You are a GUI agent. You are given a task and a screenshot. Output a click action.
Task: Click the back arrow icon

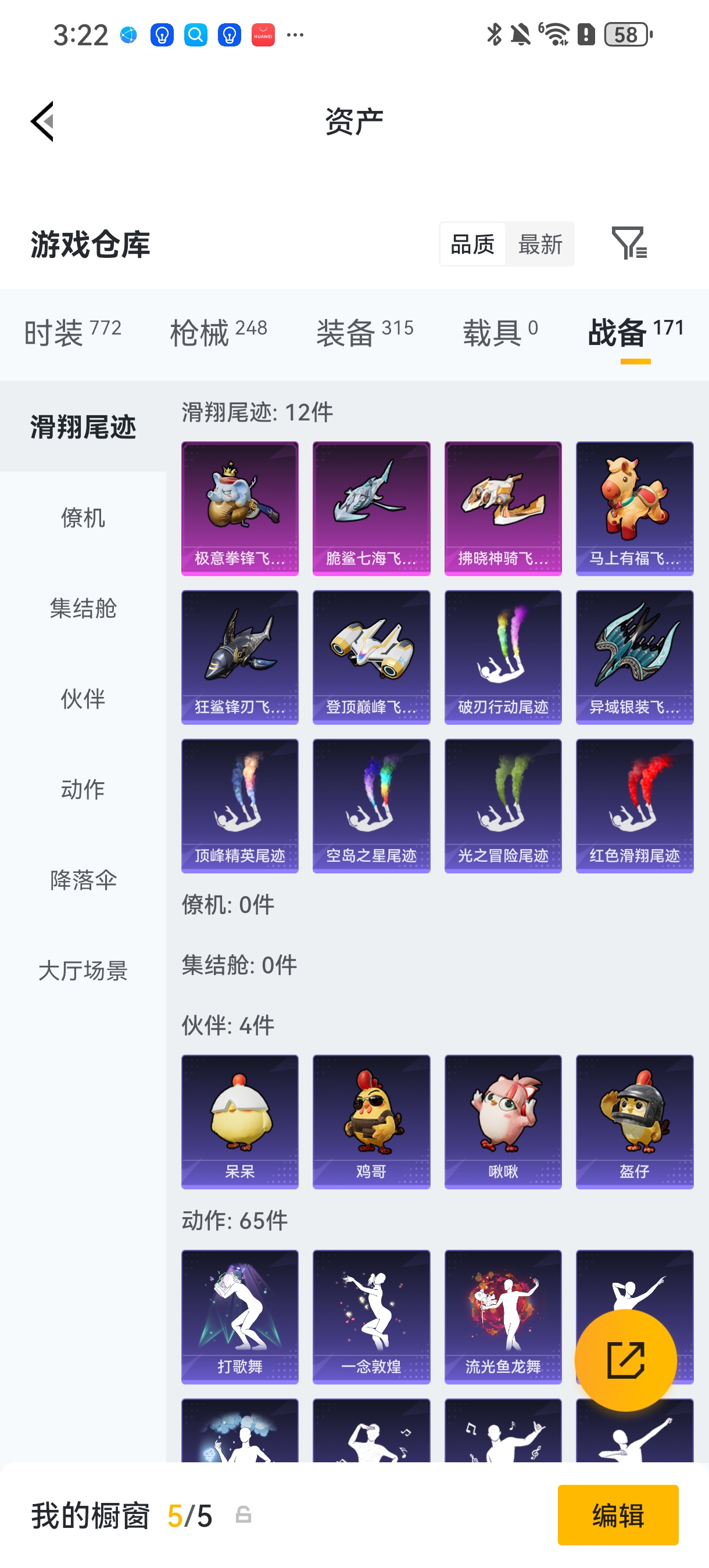click(x=41, y=121)
